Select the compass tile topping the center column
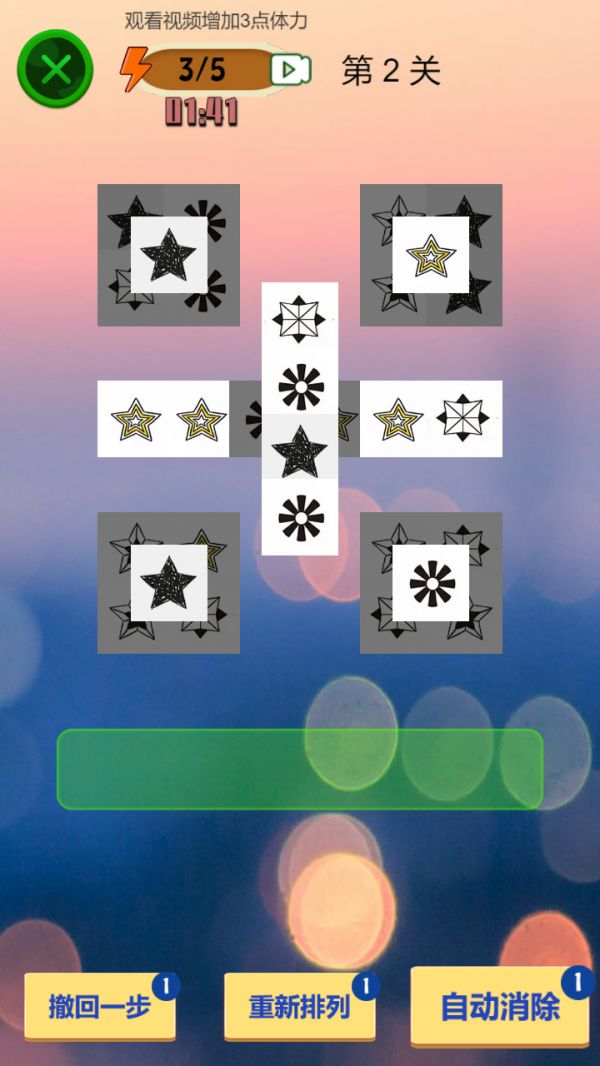The height and width of the screenshot is (1066, 600). pyautogui.click(x=299, y=318)
